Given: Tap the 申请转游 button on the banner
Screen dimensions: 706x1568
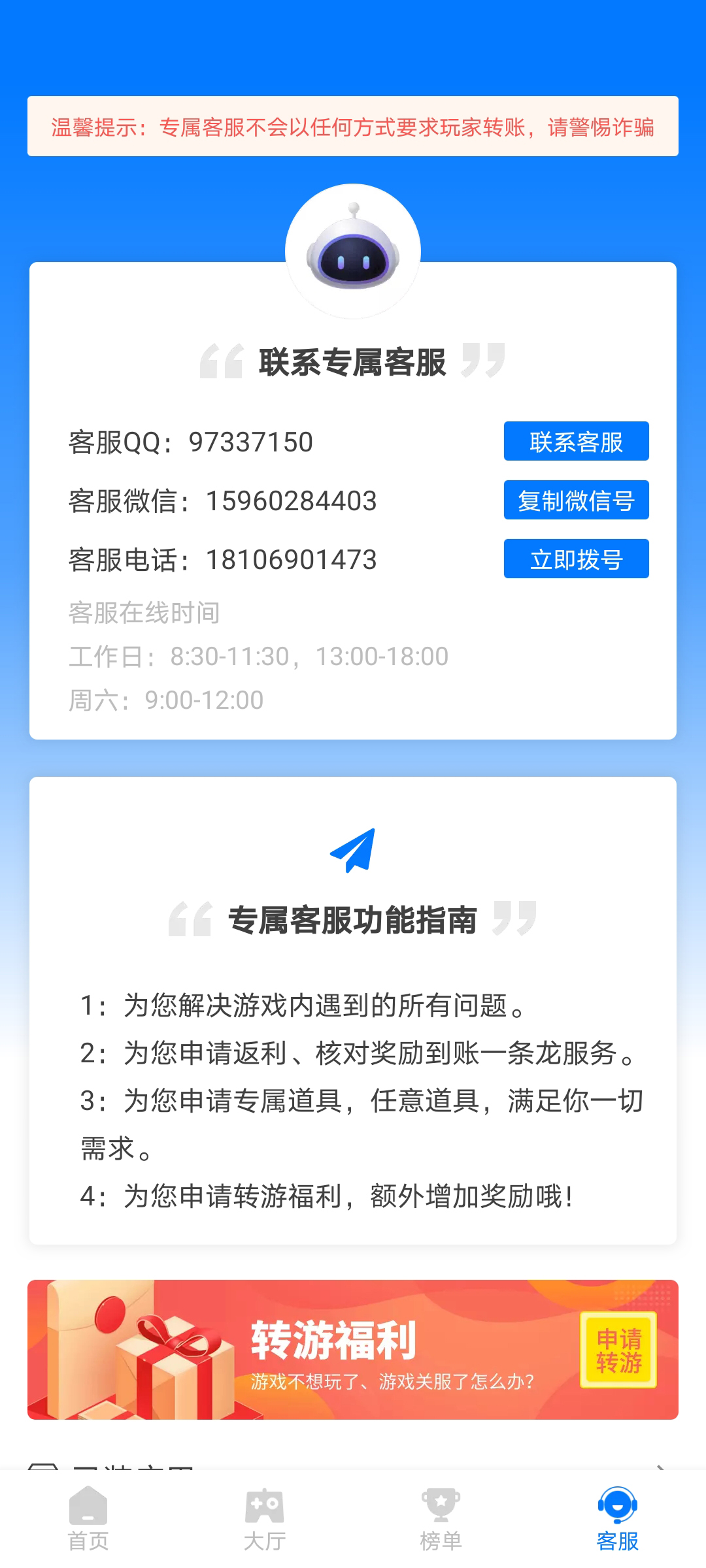Looking at the screenshot, I should coord(618,1350).
